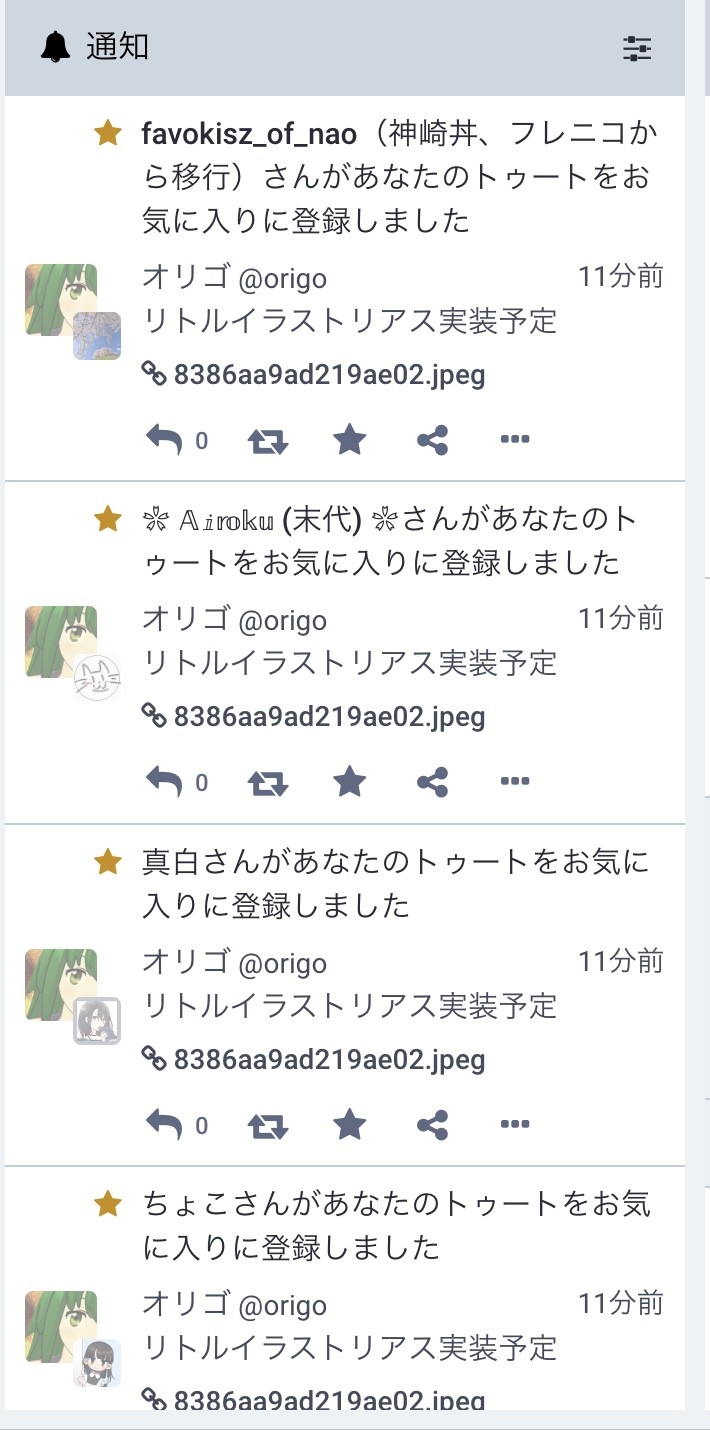
Task: Share the toot in Airoku's notification
Action: click(x=432, y=782)
